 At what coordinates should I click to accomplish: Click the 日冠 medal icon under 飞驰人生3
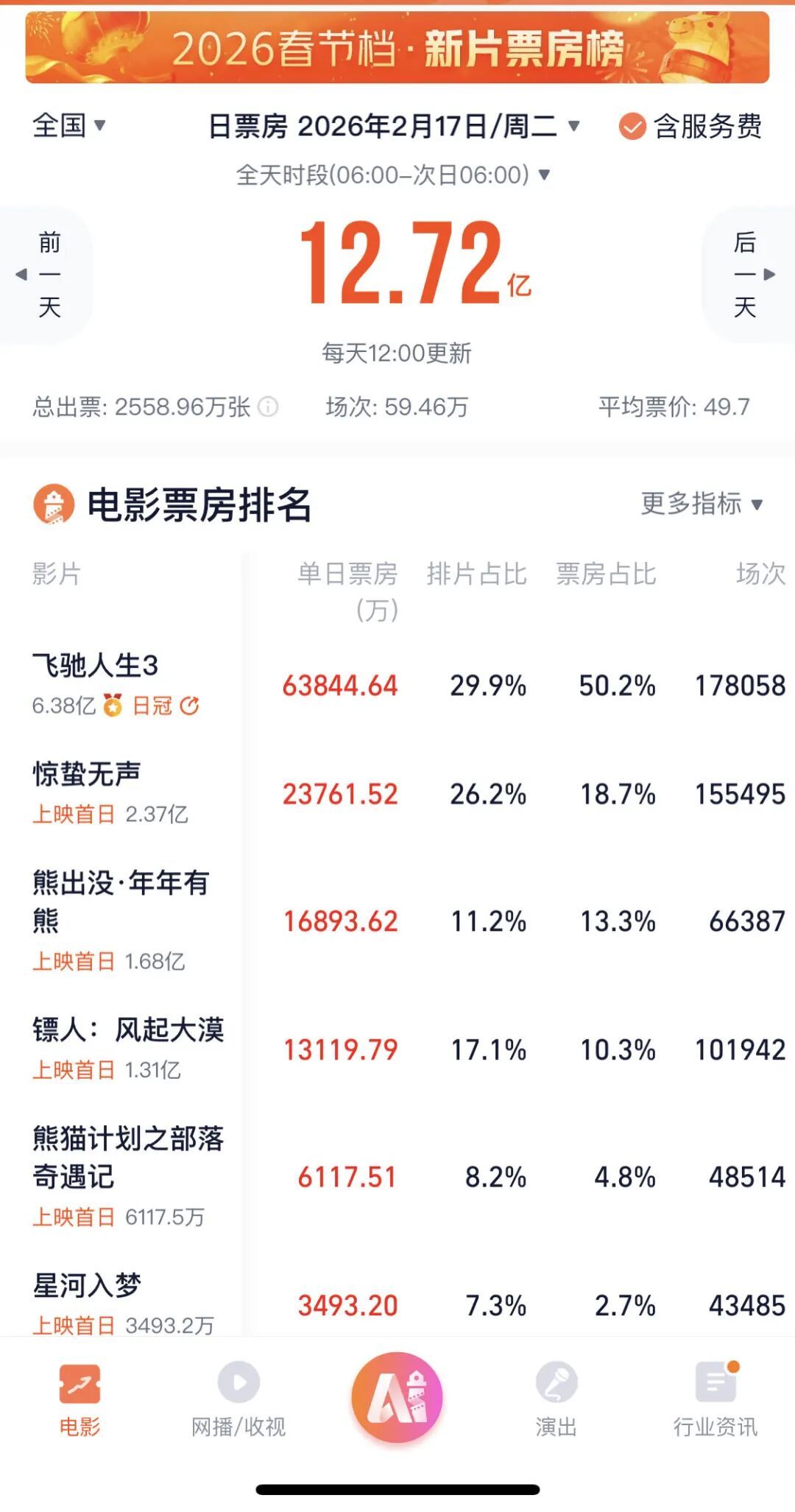[x=114, y=704]
